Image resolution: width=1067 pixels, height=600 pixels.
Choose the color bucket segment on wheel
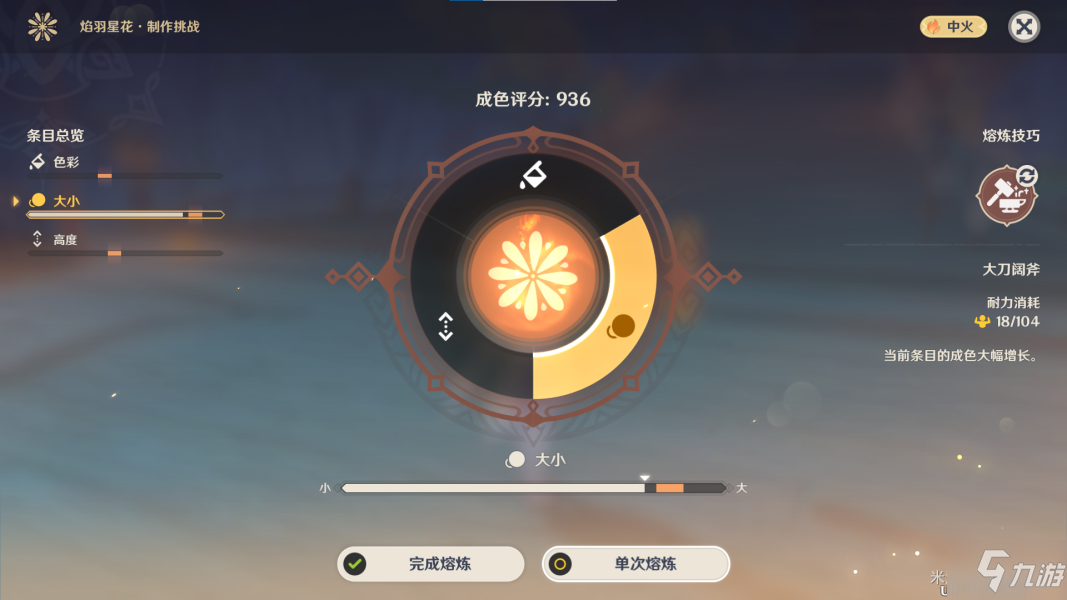coord(532,176)
